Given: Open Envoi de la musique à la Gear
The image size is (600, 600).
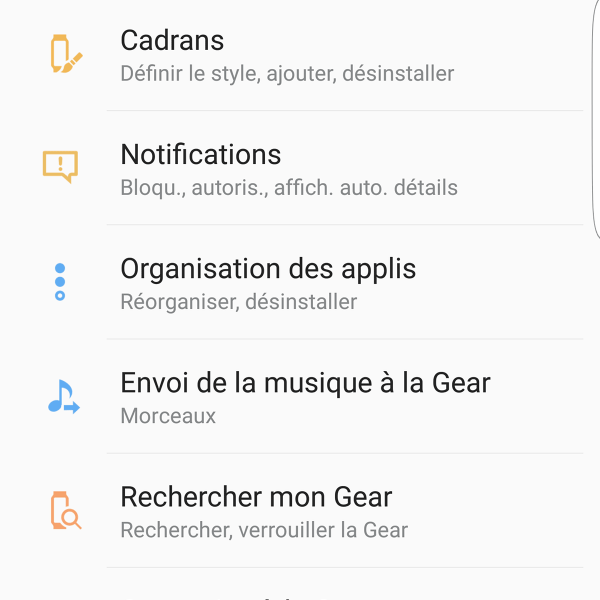Looking at the screenshot, I should pyautogui.click(x=300, y=397).
